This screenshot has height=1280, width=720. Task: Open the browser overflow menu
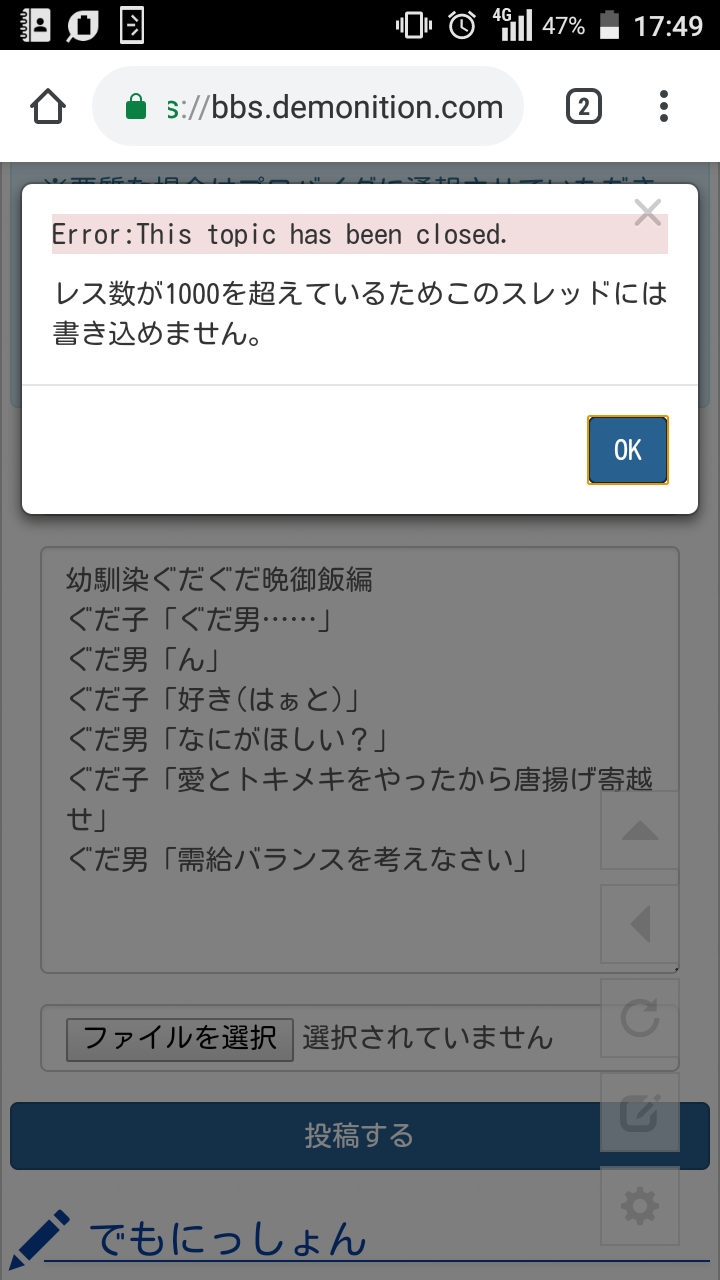(664, 106)
